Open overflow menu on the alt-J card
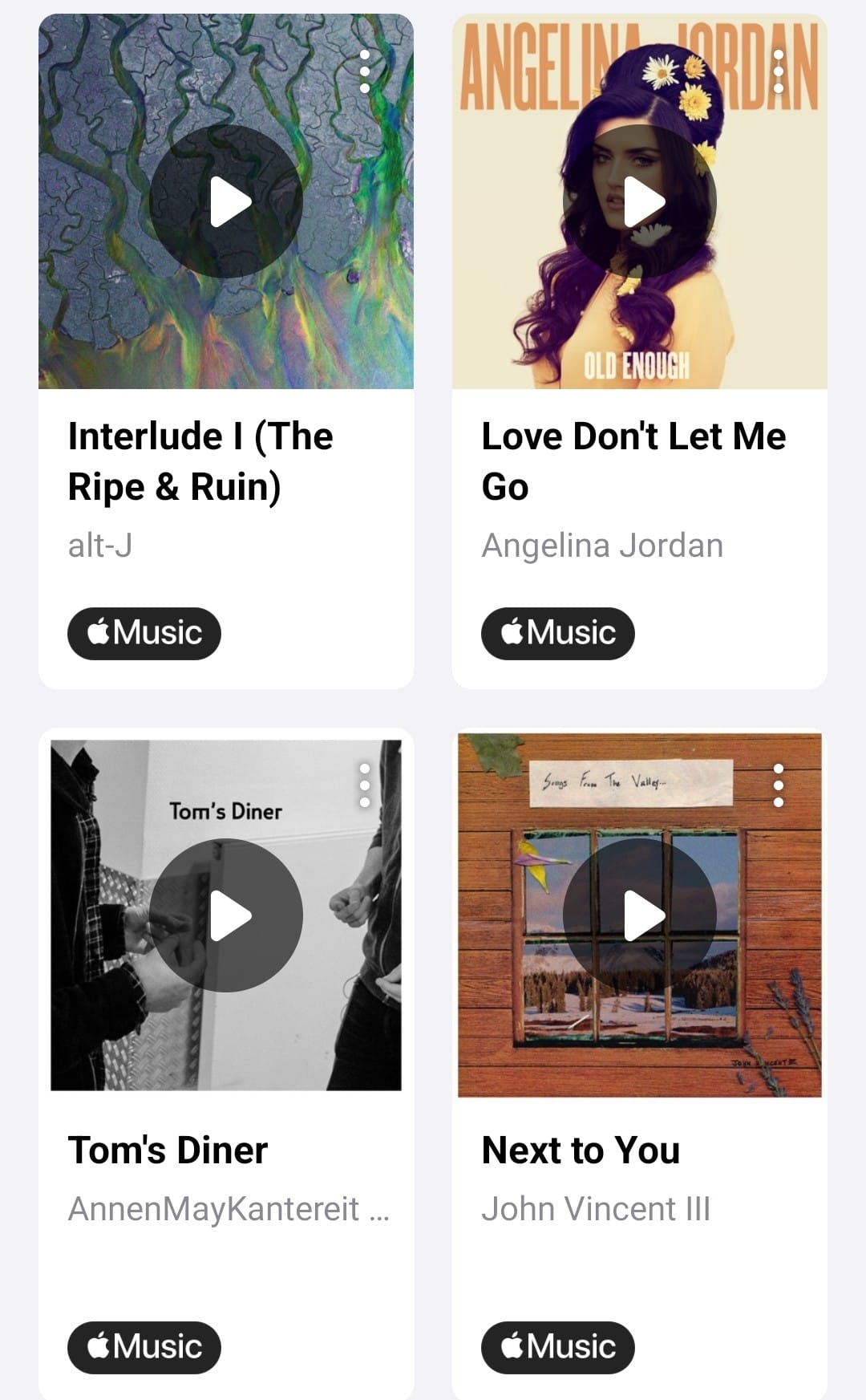866x1400 pixels. [x=365, y=71]
